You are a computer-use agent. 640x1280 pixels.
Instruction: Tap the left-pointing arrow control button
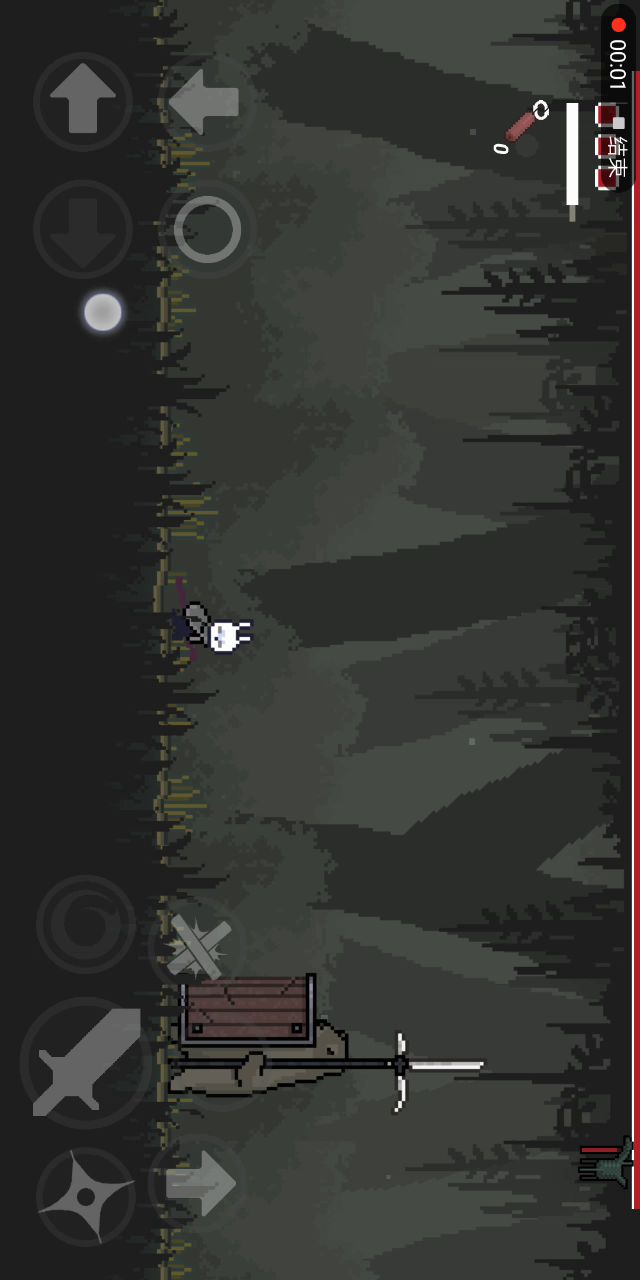click(x=205, y=101)
